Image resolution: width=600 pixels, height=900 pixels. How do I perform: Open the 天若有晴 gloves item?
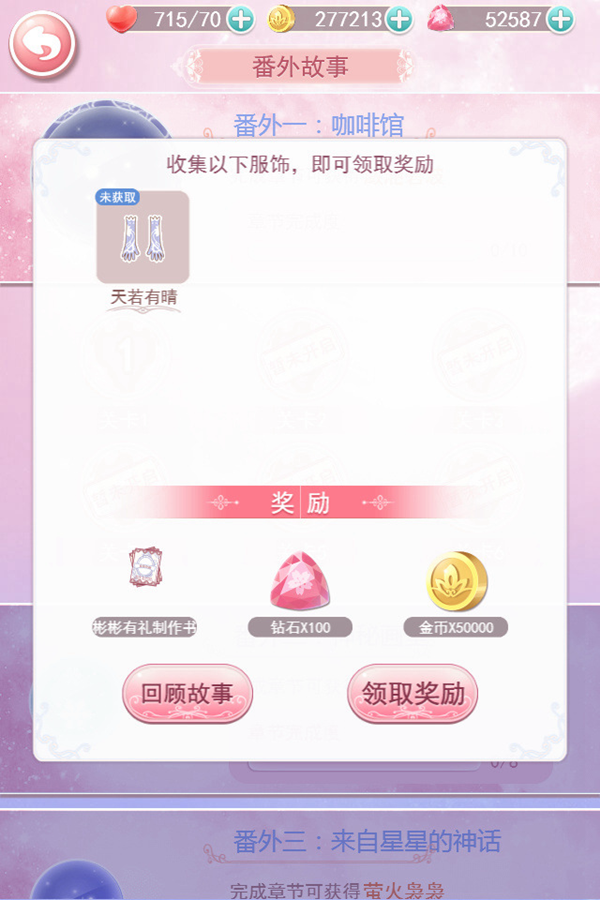(142, 237)
